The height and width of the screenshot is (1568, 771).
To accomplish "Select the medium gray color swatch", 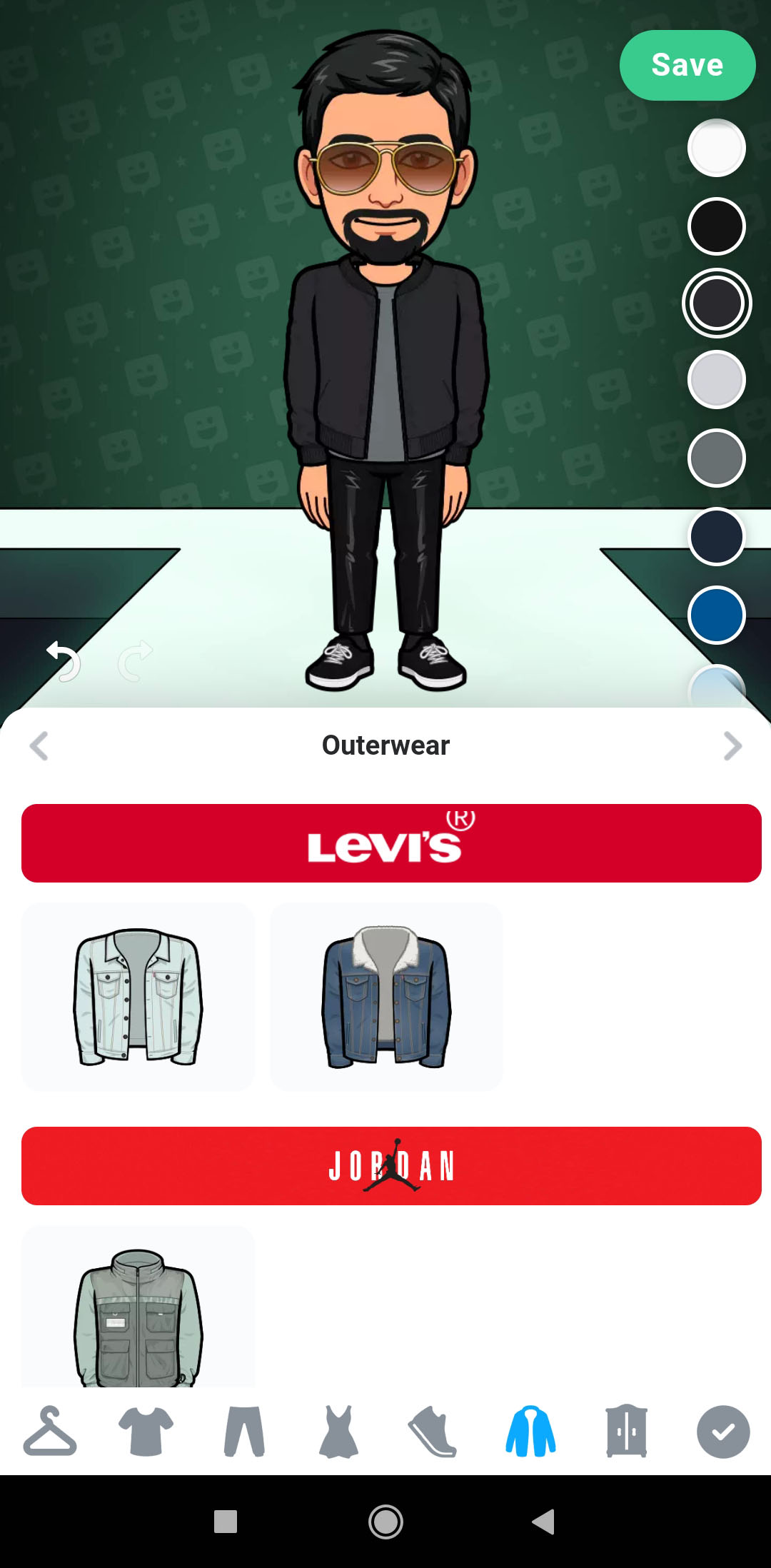I will point(716,458).
